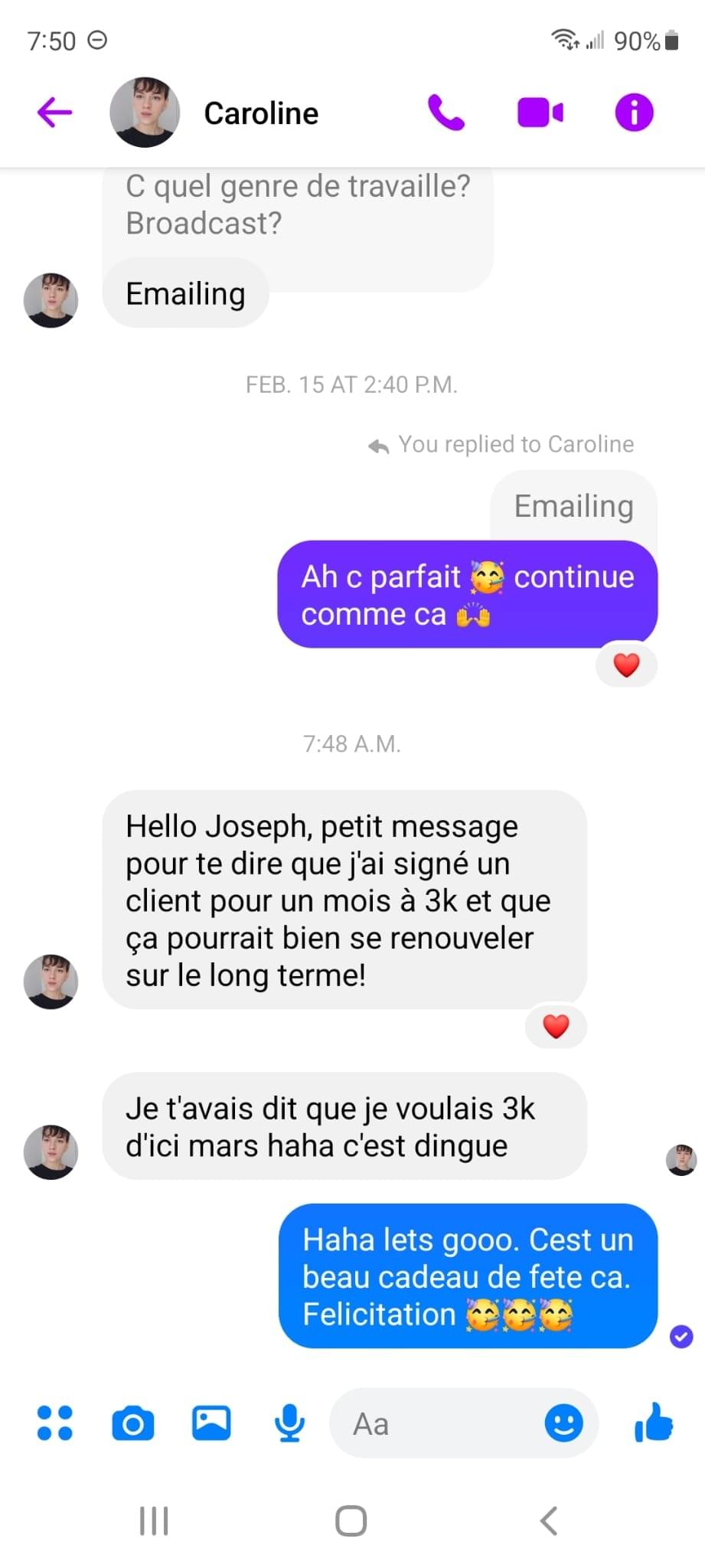Open the emoji picker

coord(563,1423)
